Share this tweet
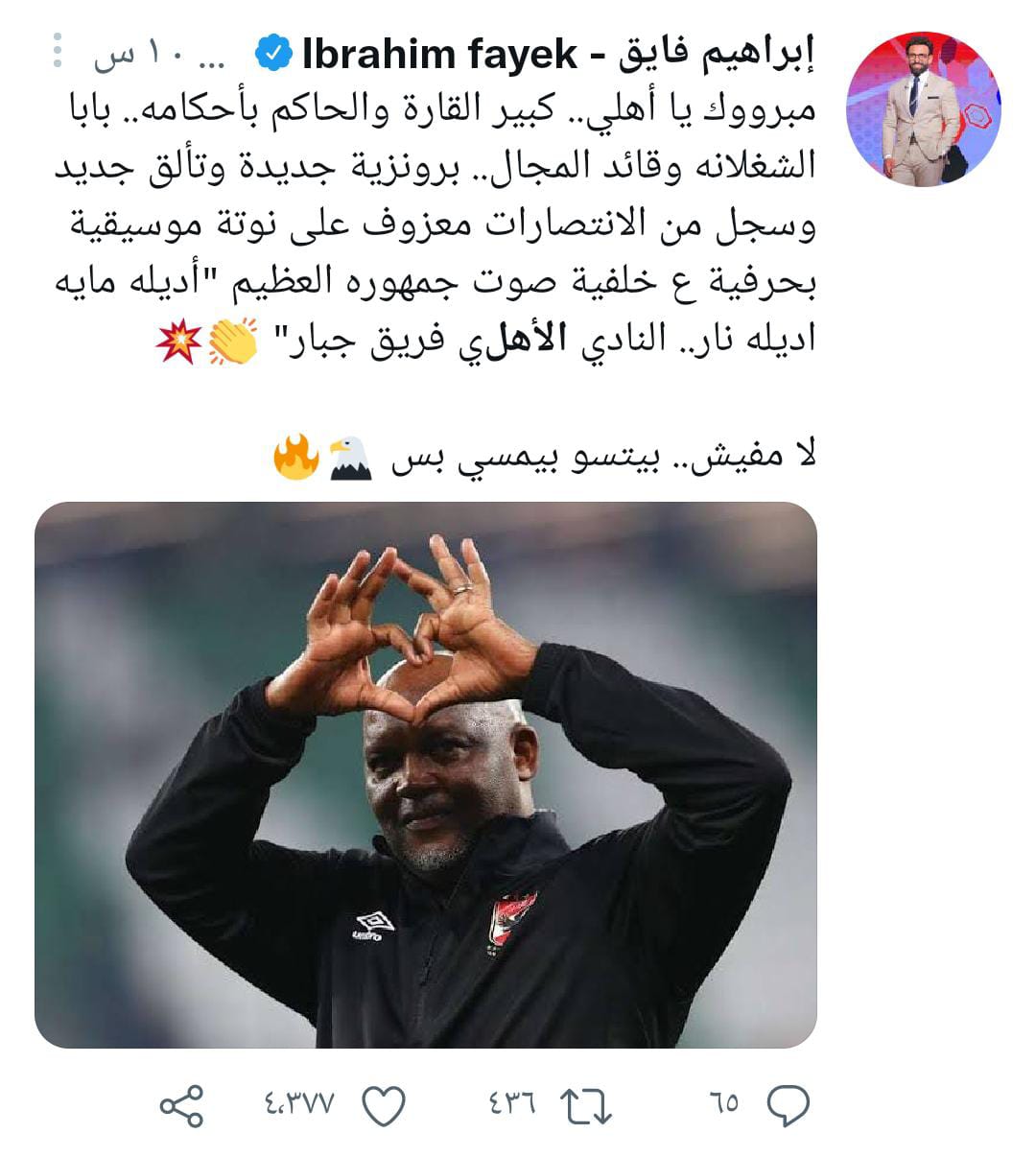Screen dimensions: 1036x1157 point(182,1105)
